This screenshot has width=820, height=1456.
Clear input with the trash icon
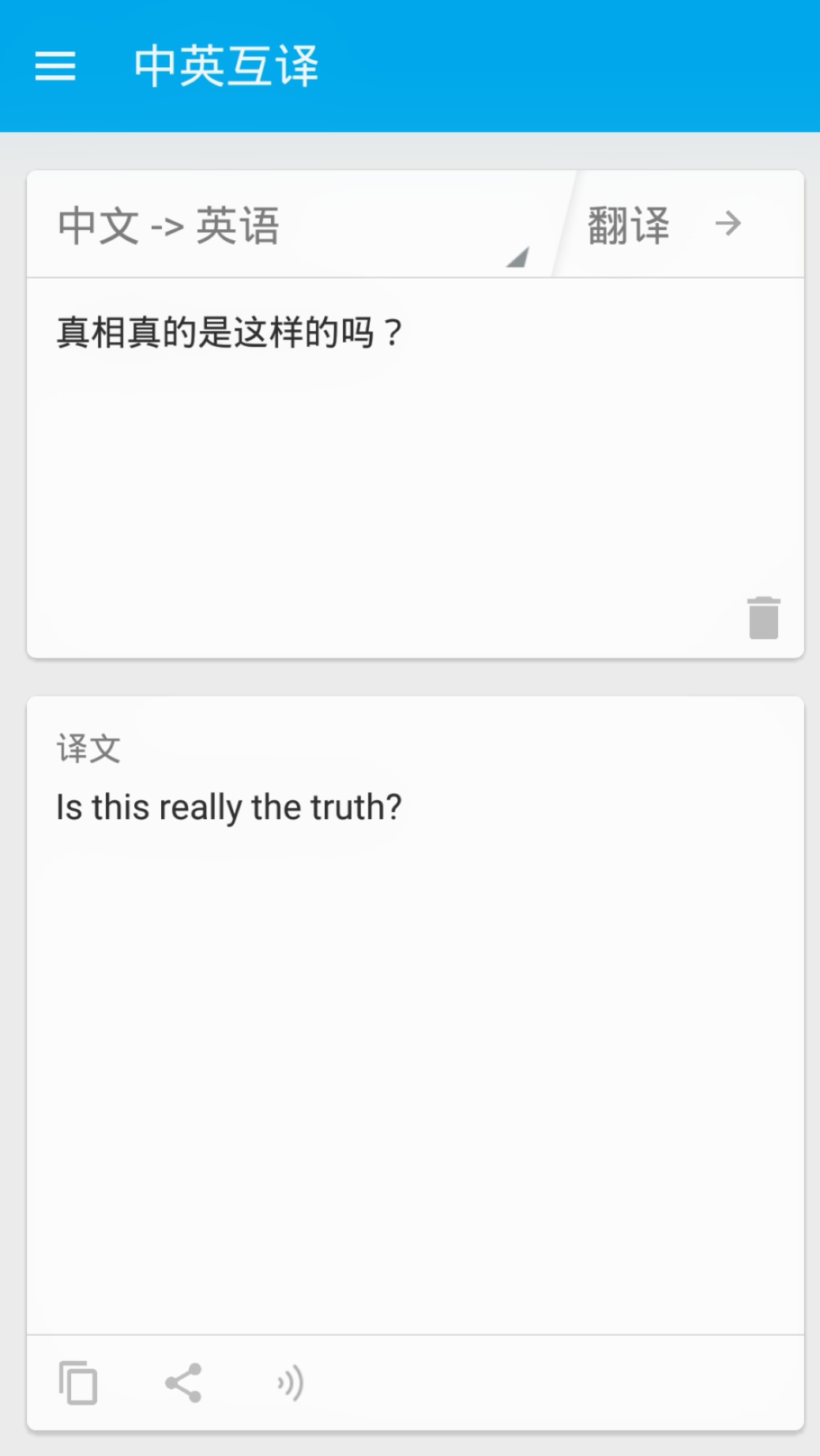[x=763, y=617]
